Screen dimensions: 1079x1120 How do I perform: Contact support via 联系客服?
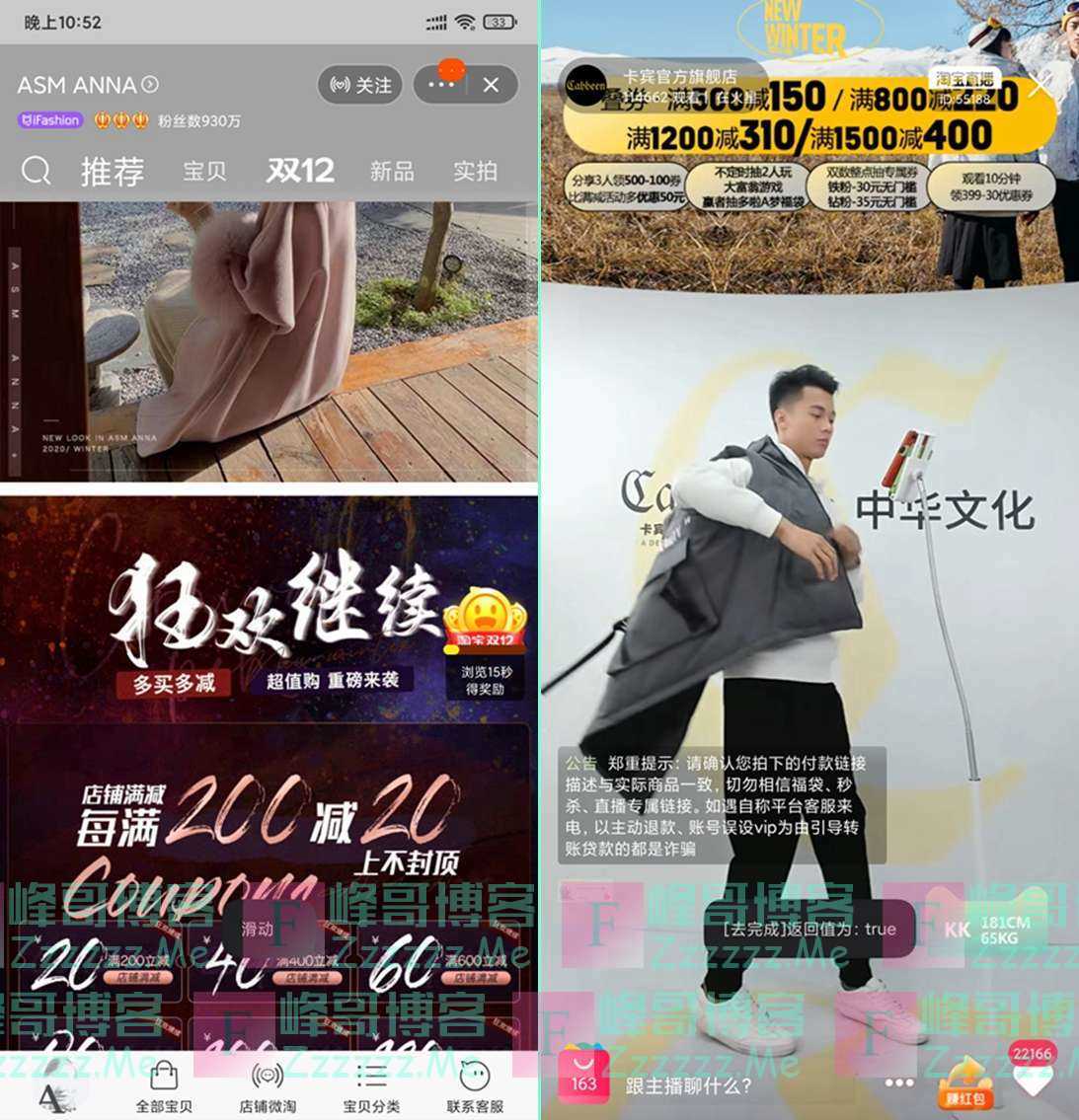coord(475,1085)
